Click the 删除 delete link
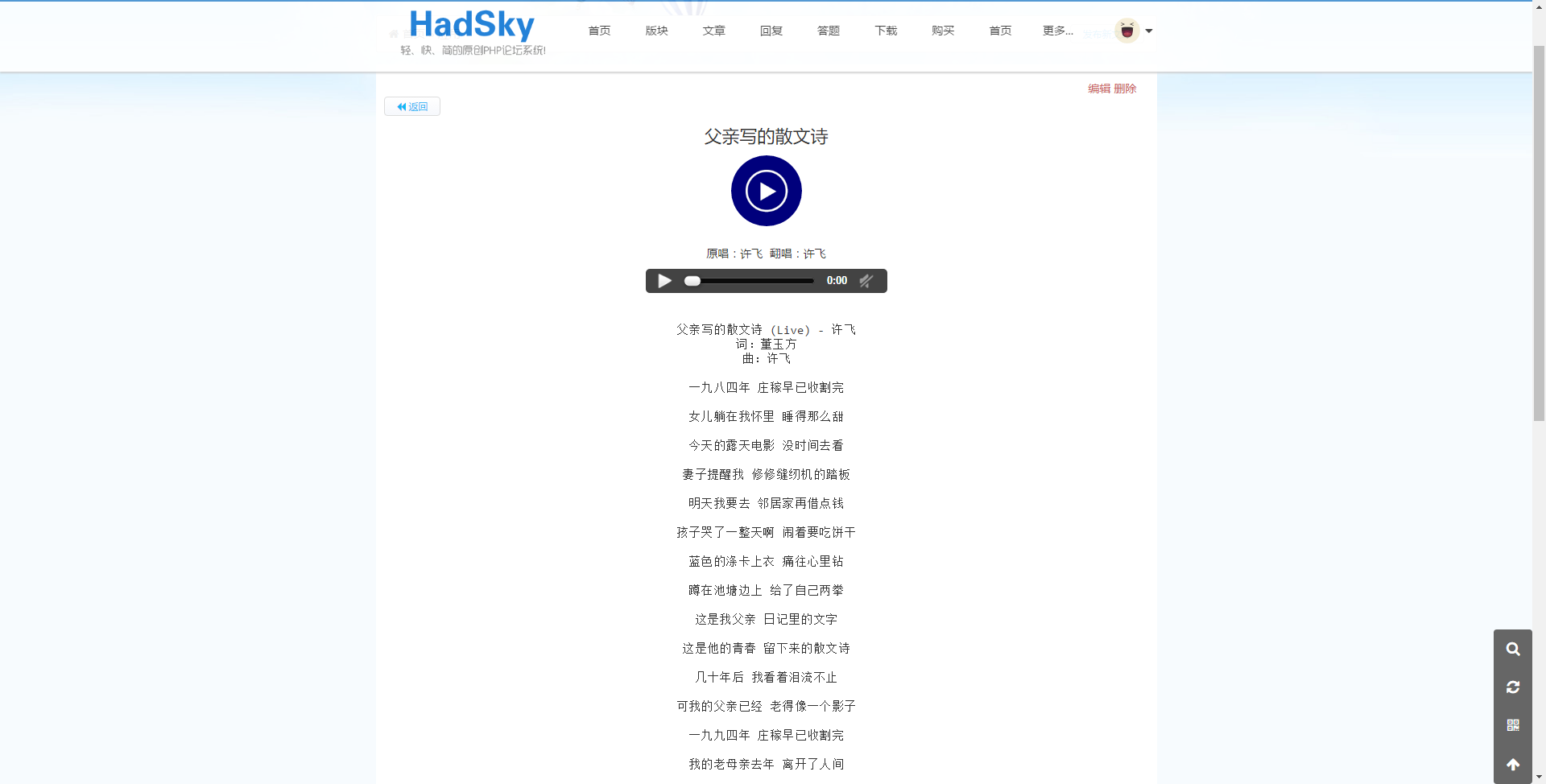 pos(1125,89)
